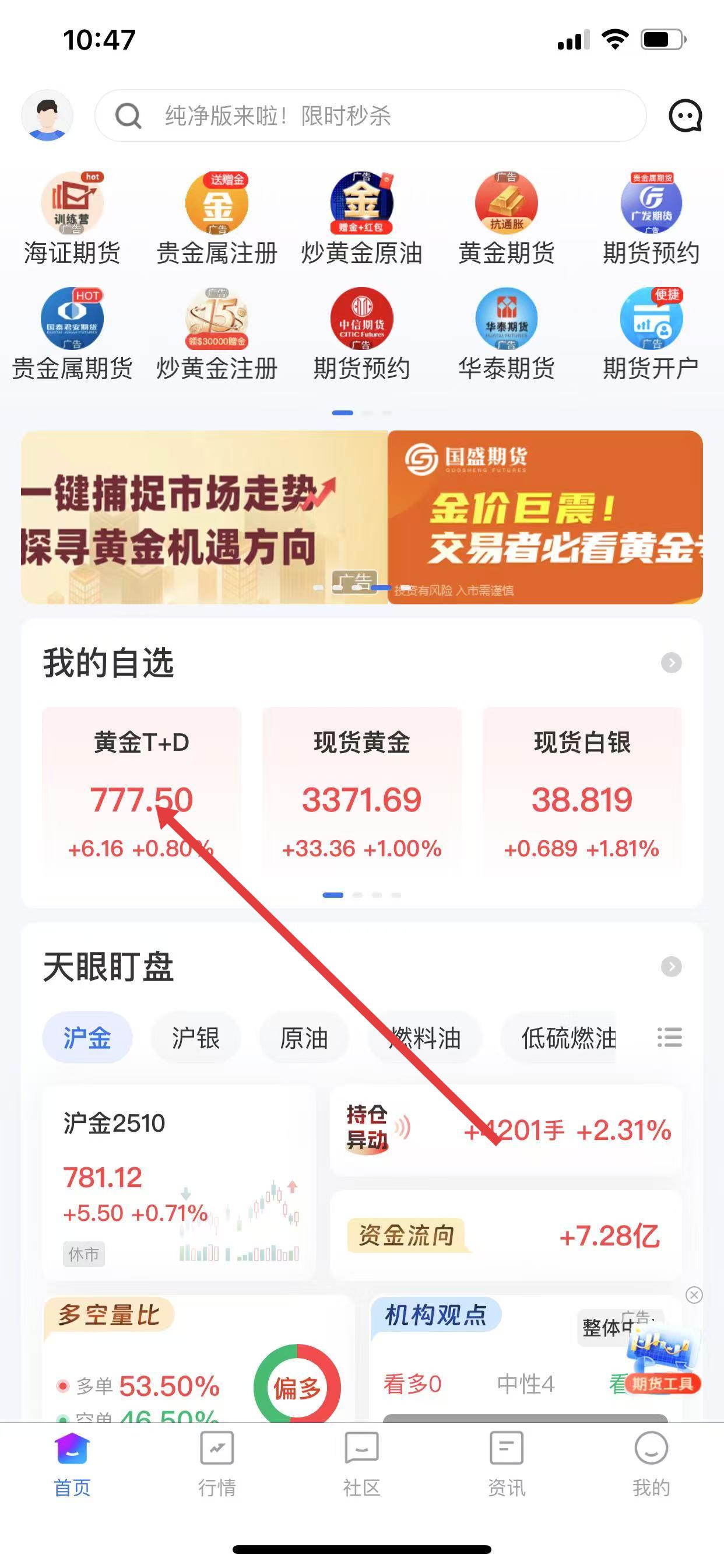Open the 现货白银 quote card

pyautogui.click(x=582, y=790)
